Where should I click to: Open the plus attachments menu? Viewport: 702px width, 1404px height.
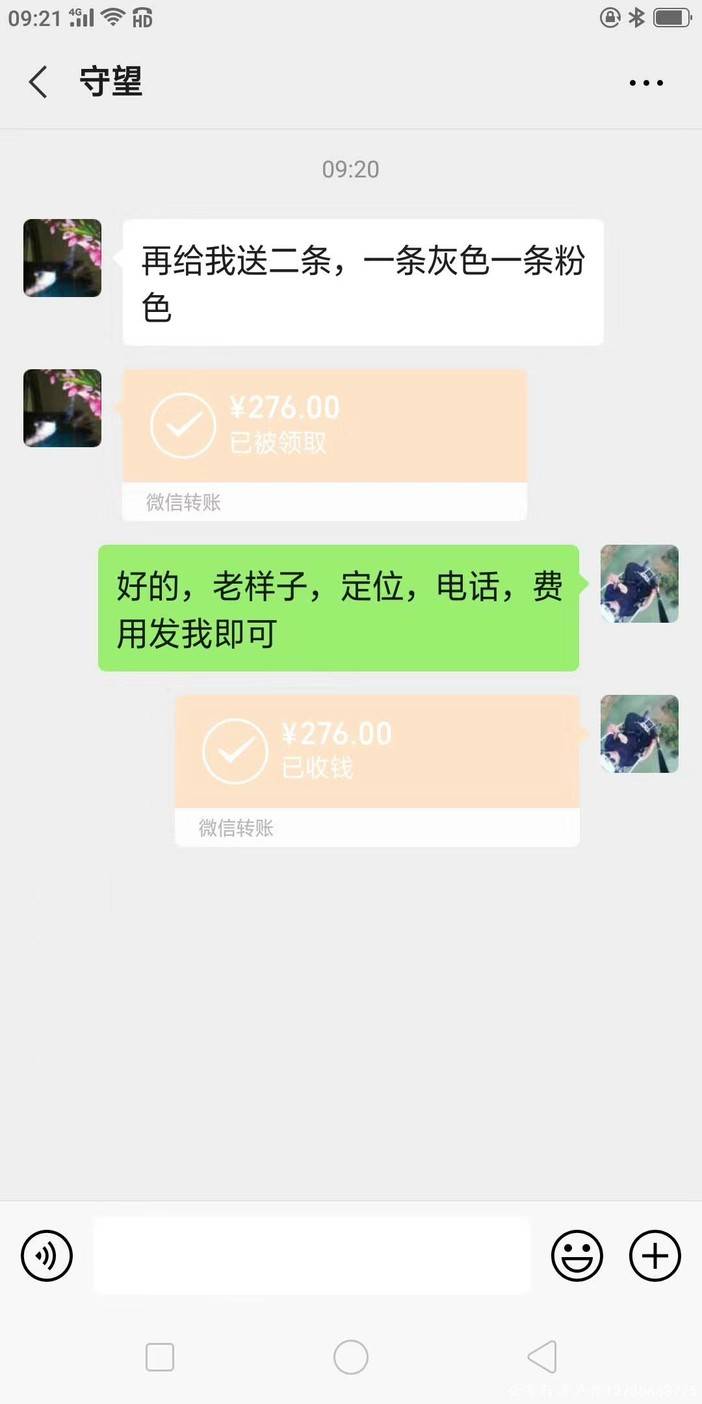coord(654,1256)
